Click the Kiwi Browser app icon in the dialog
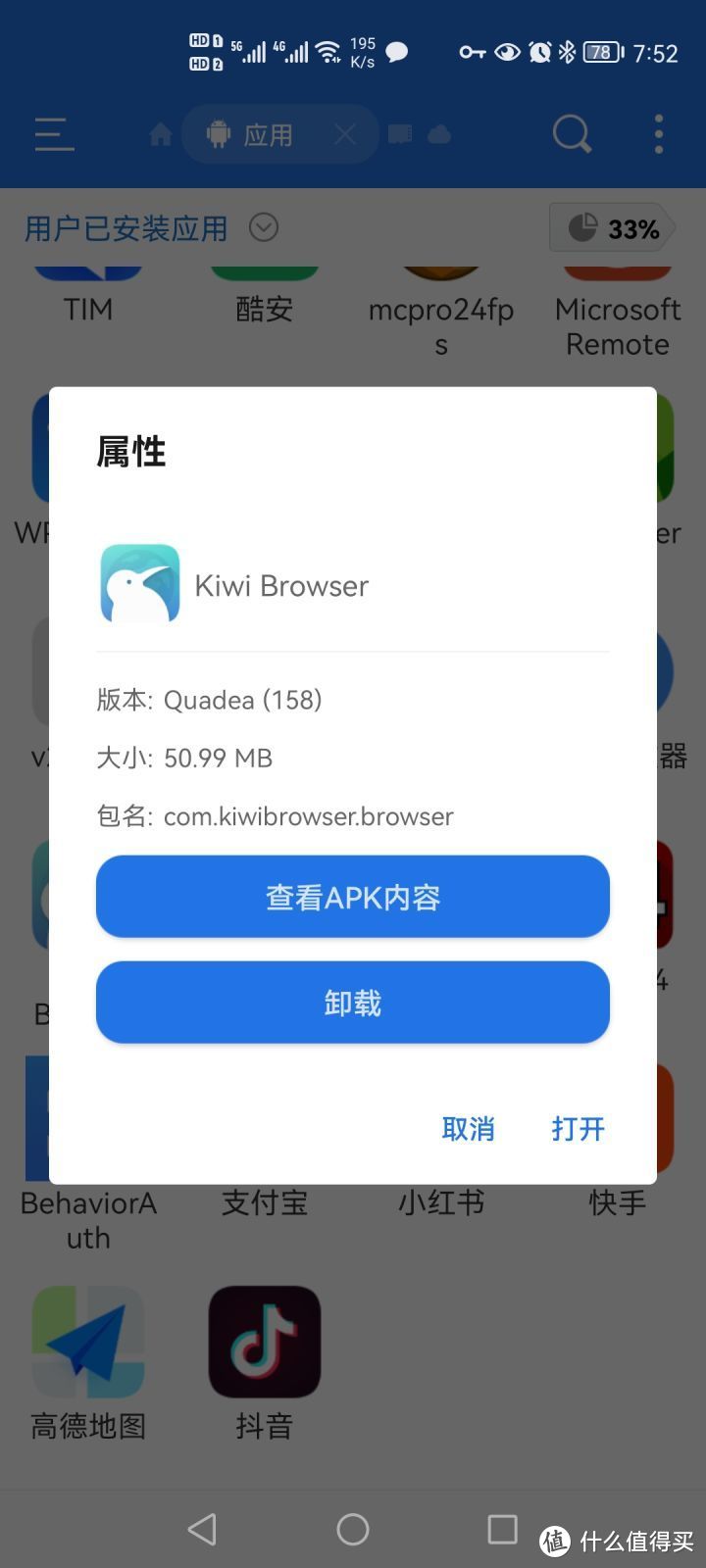The width and height of the screenshot is (706, 1568). (x=139, y=584)
